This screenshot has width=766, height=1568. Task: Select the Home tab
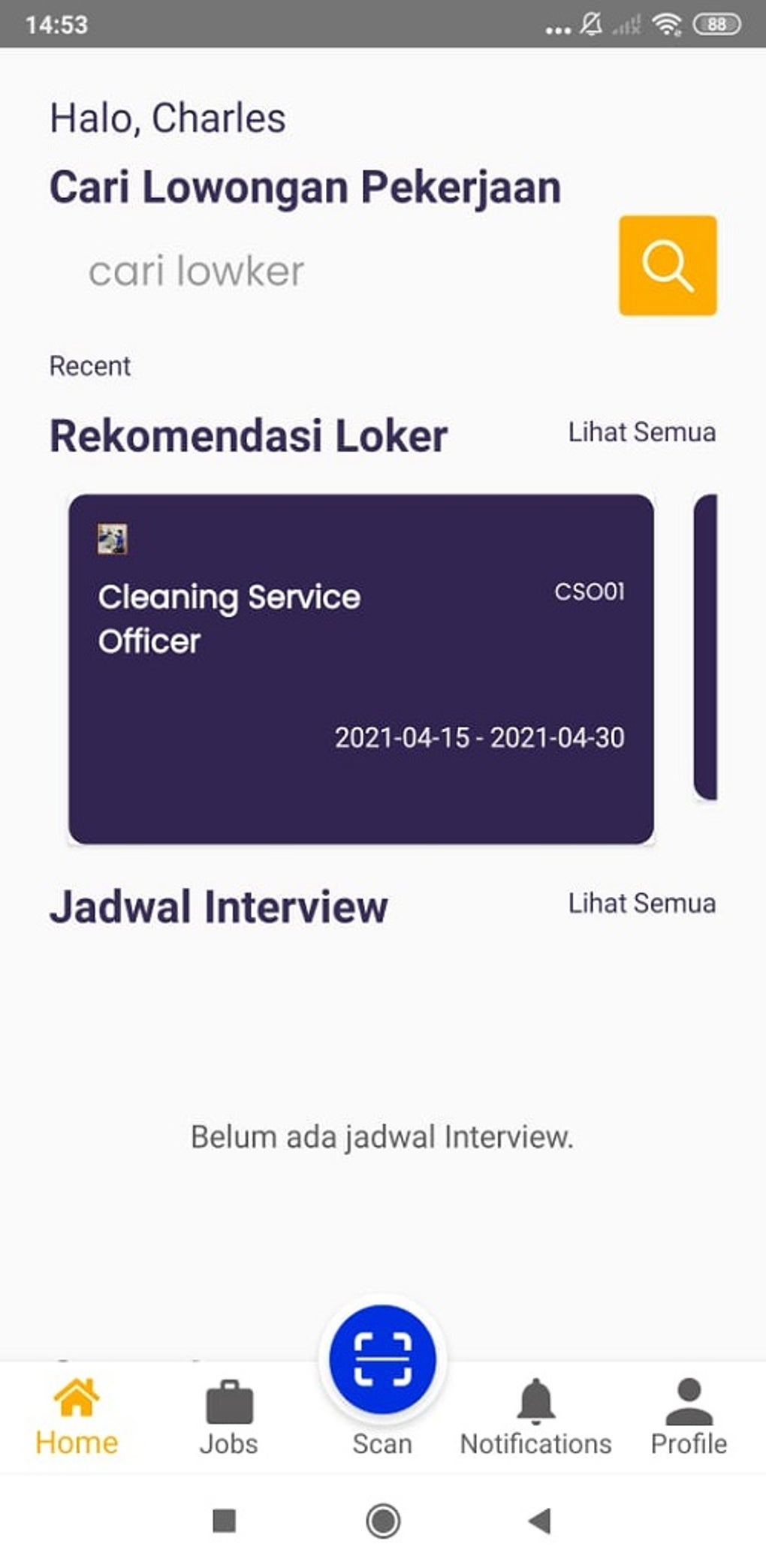click(77, 1417)
